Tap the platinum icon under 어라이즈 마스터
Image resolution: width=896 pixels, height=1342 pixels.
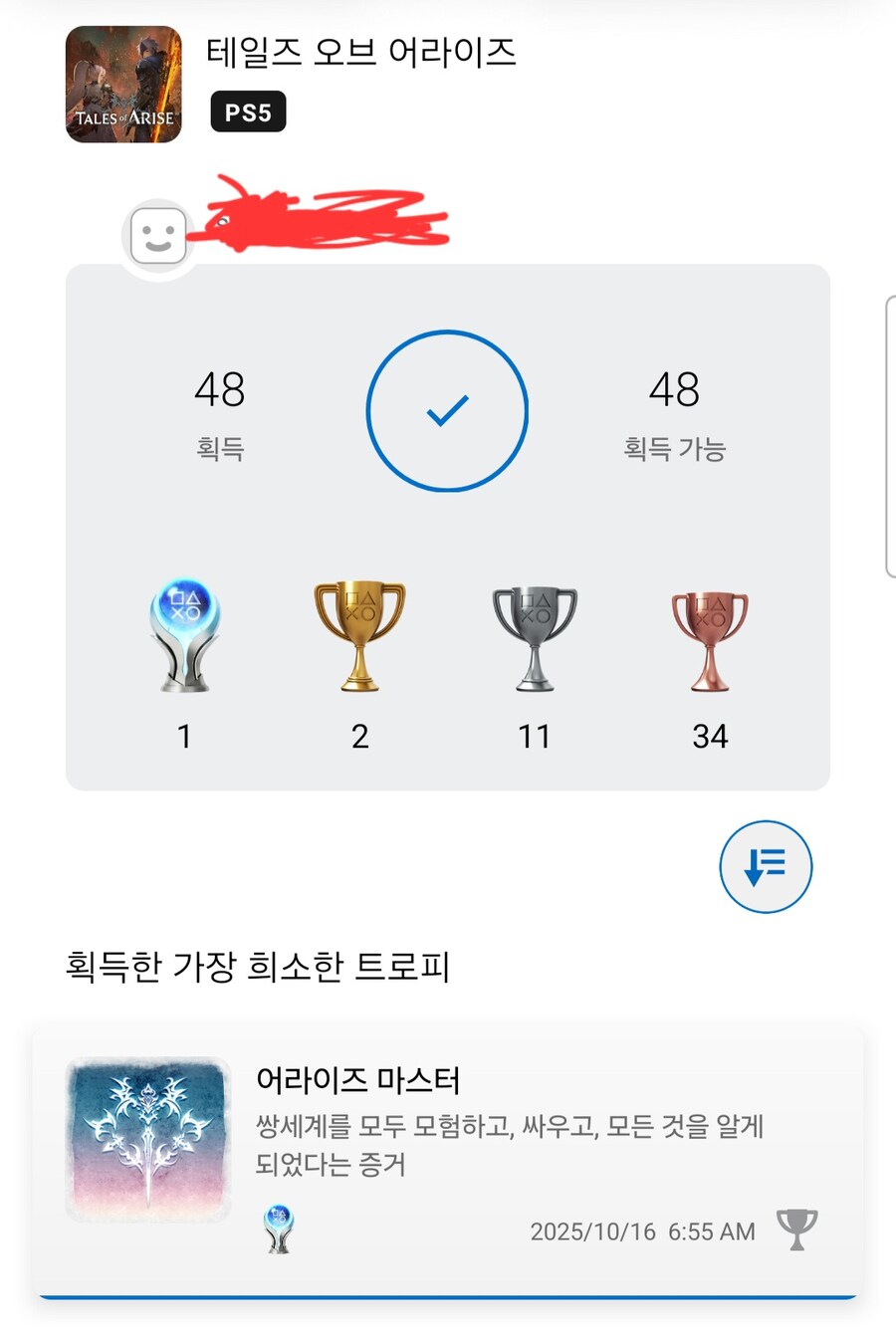(x=276, y=1229)
